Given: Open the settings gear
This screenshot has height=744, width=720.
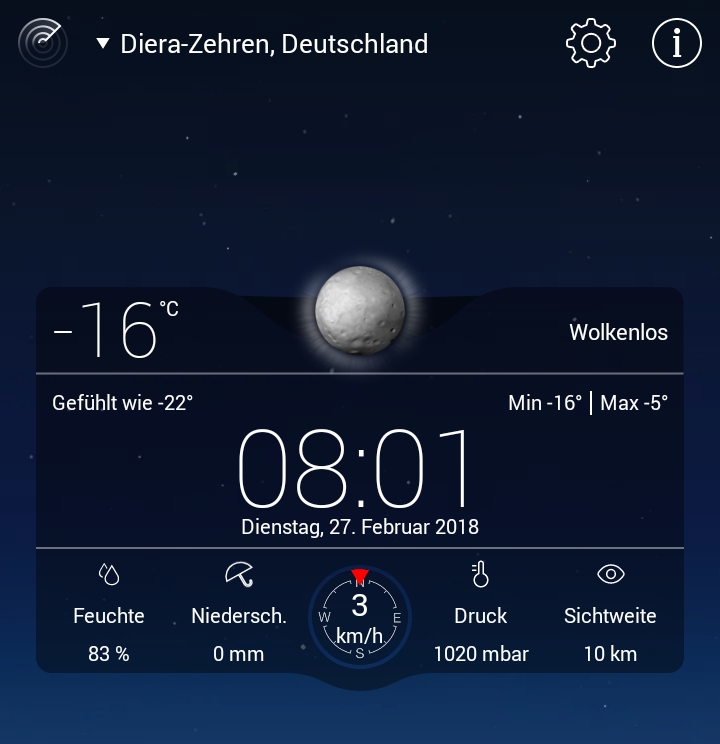Looking at the screenshot, I should (x=590, y=43).
